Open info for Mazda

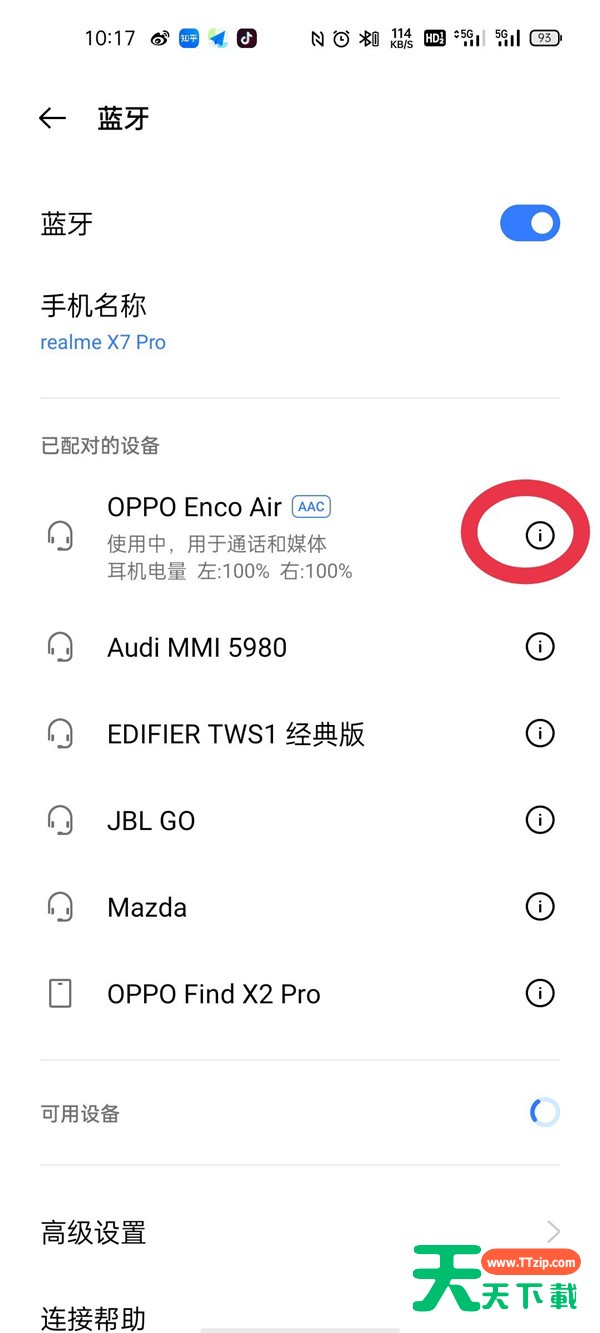(540, 907)
